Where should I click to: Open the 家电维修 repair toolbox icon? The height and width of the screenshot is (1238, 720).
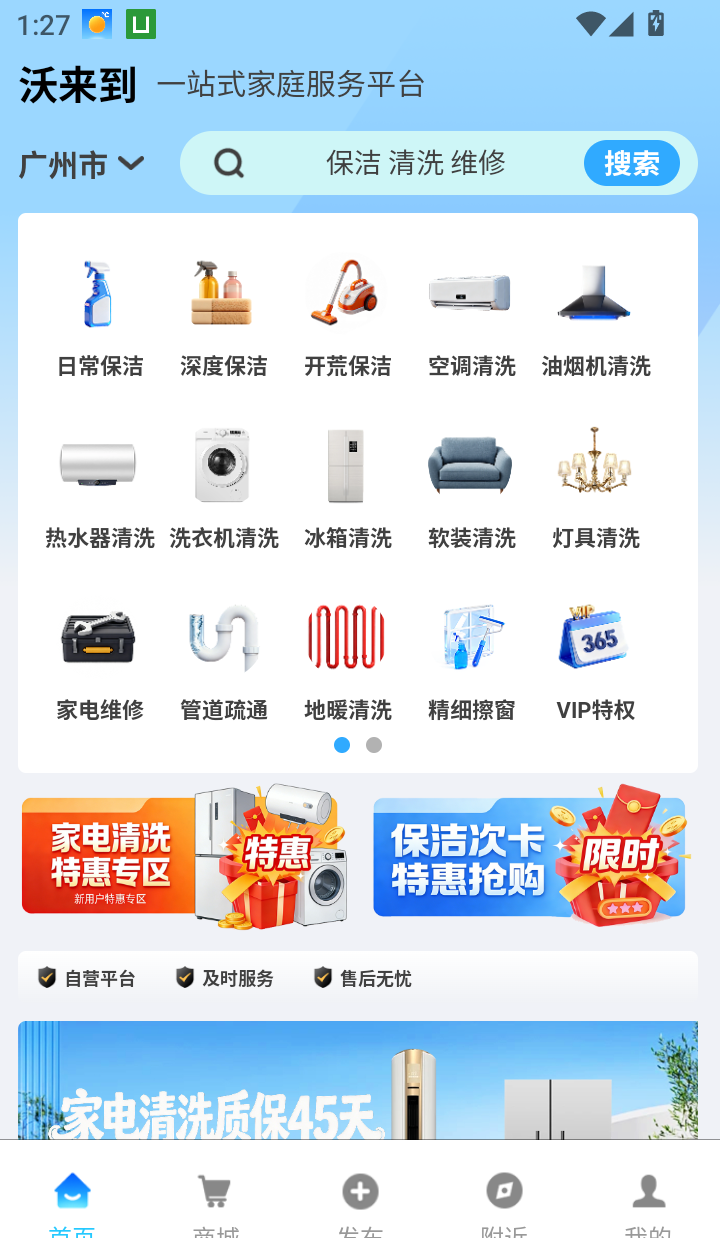[x=101, y=637]
